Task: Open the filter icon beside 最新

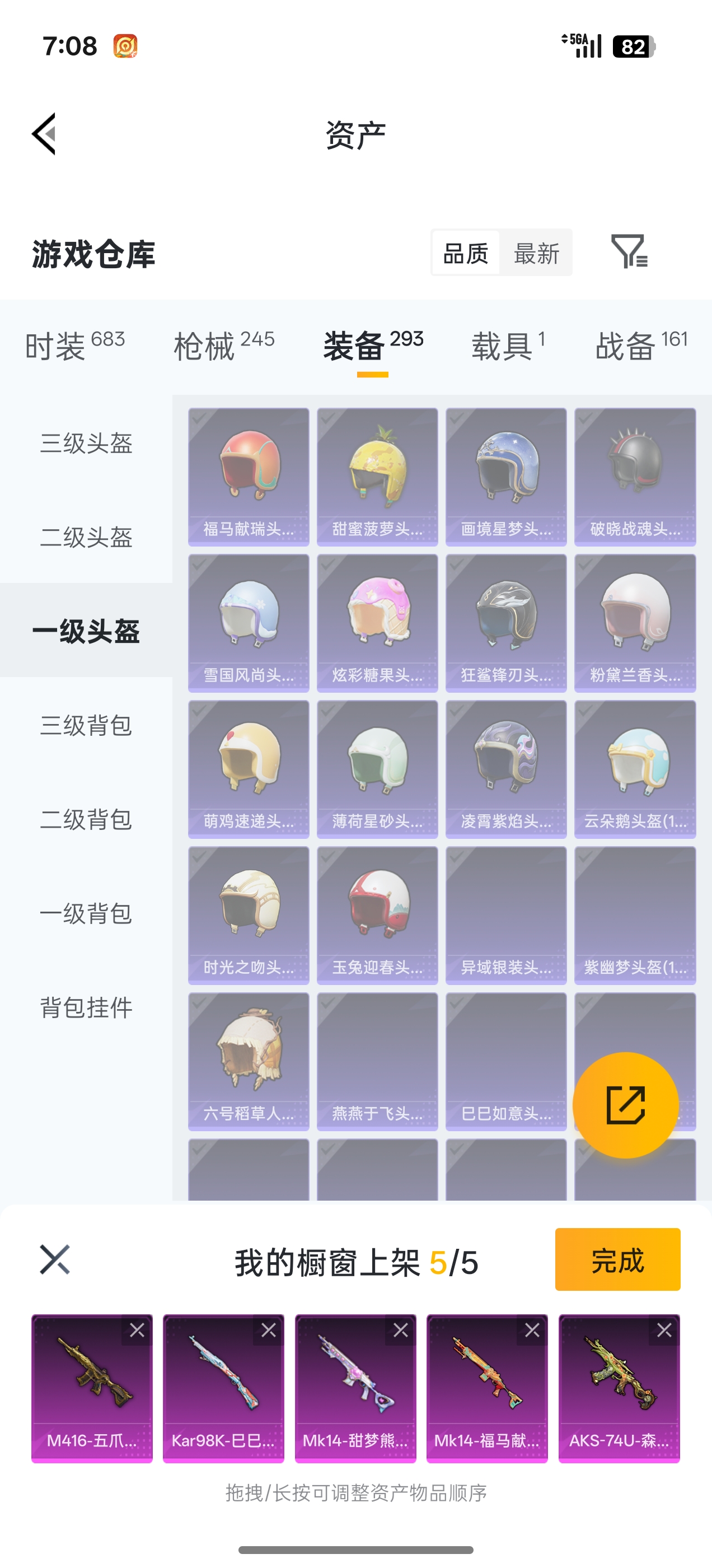Action: tap(629, 251)
